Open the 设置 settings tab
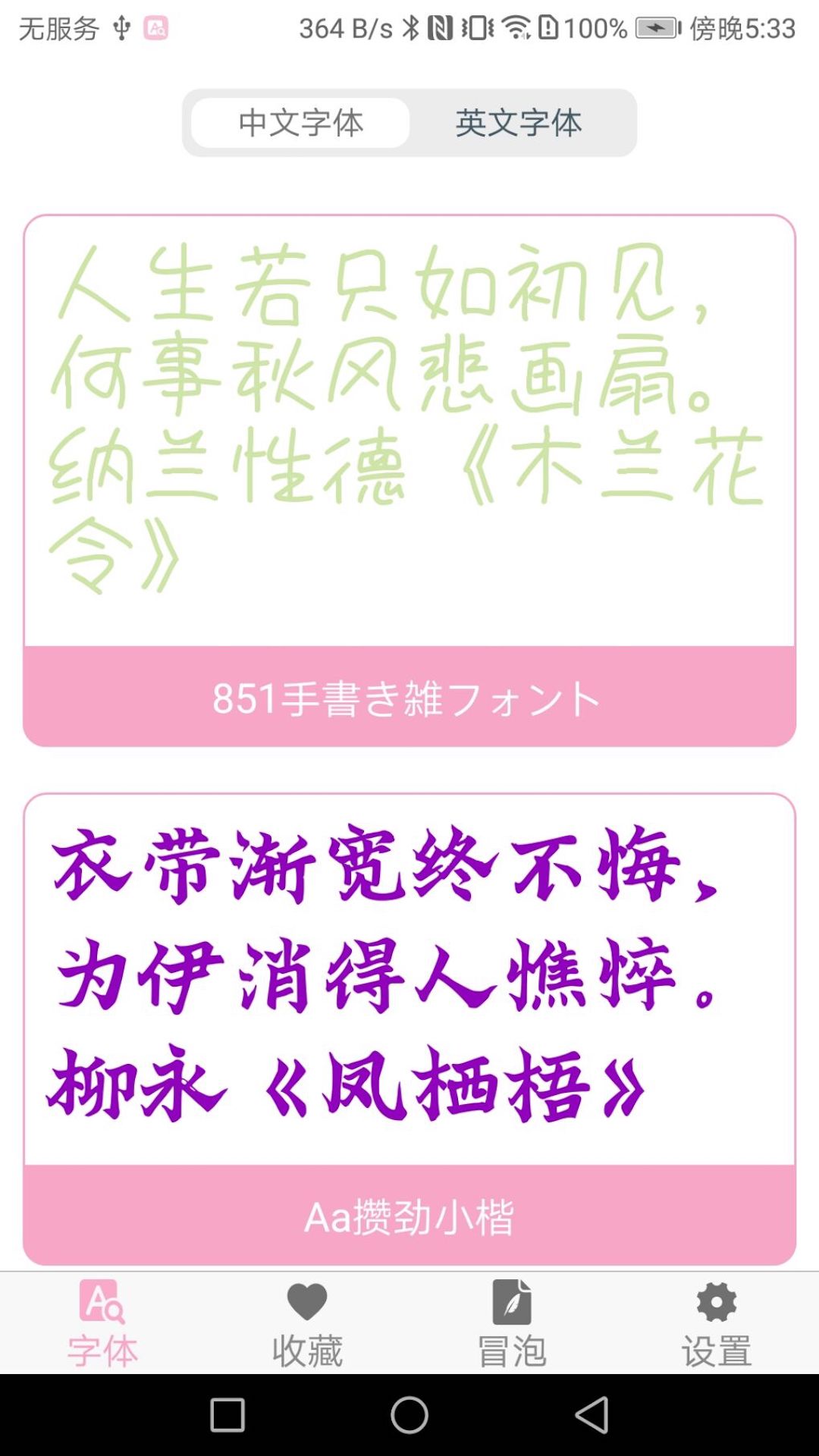 [717, 1323]
